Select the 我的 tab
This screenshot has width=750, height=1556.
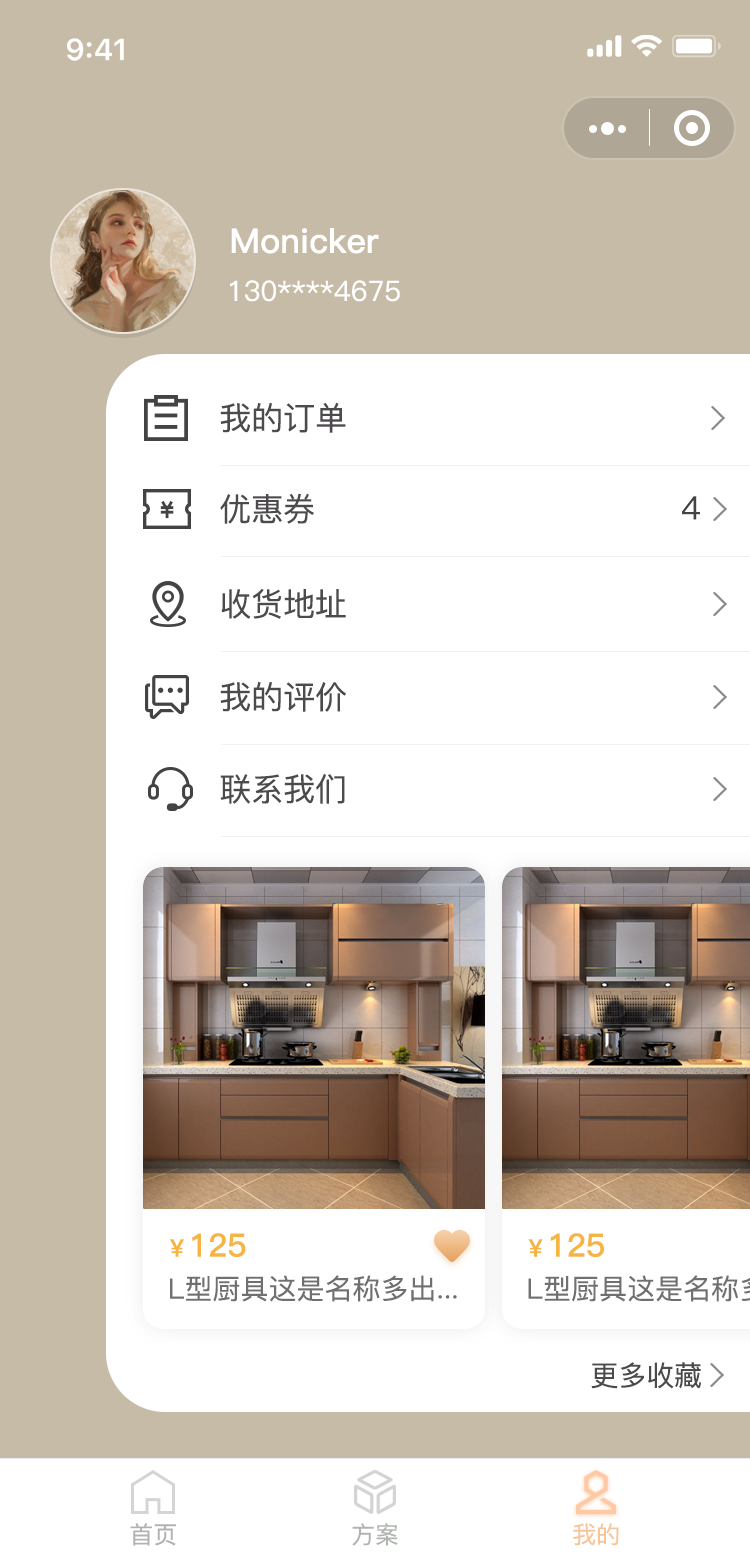596,1508
